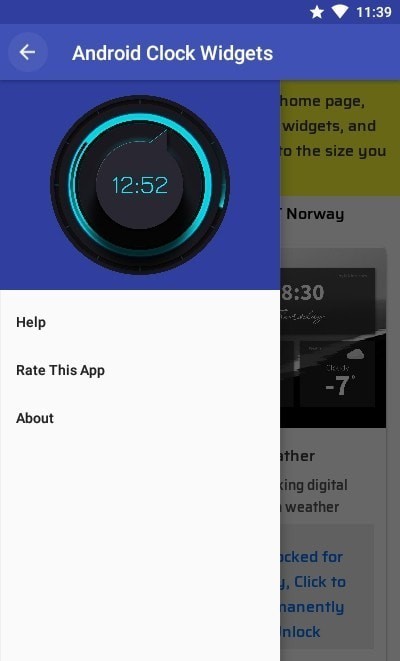400x661 pixels.
Task: Select Rate This App
Action: point(140,371)
